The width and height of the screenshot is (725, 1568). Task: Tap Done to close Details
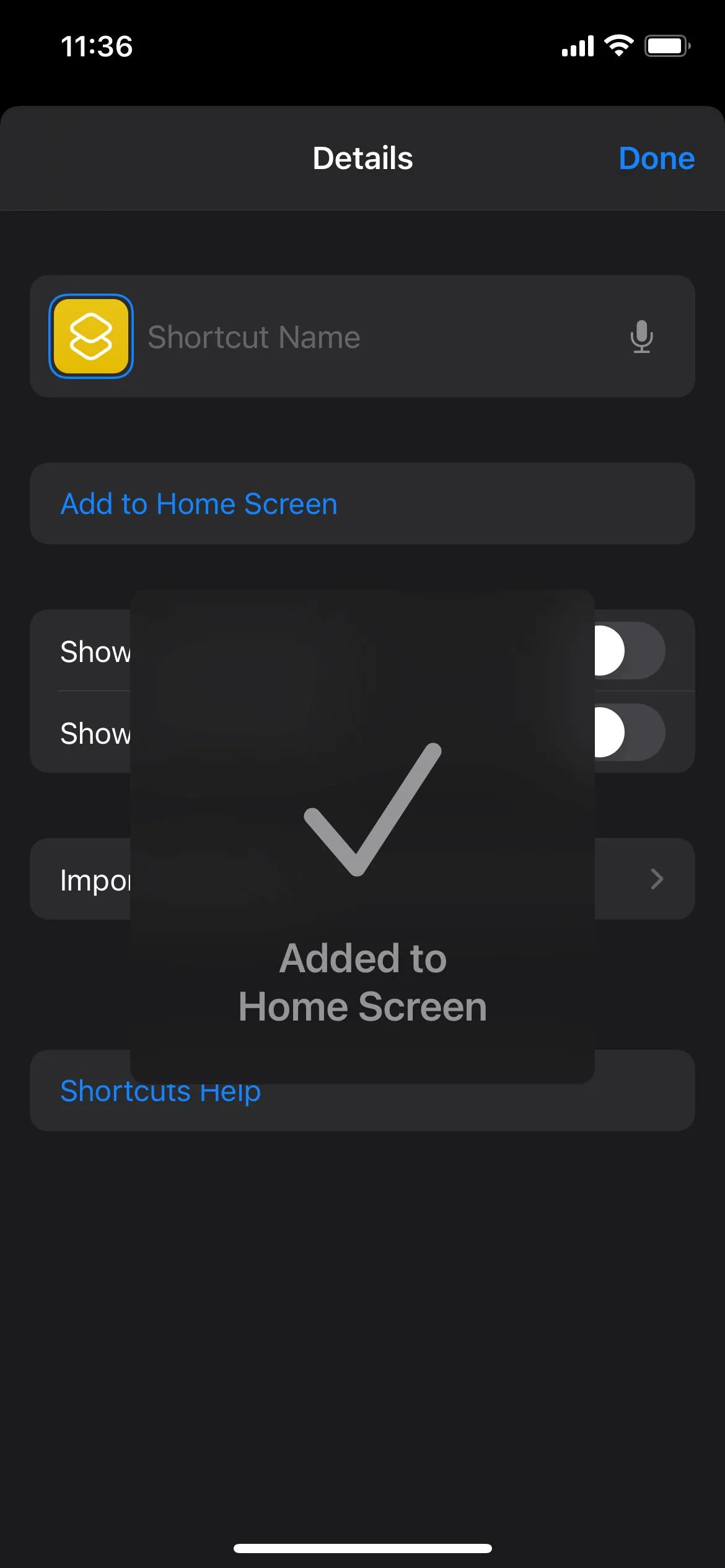coord(656,158)
